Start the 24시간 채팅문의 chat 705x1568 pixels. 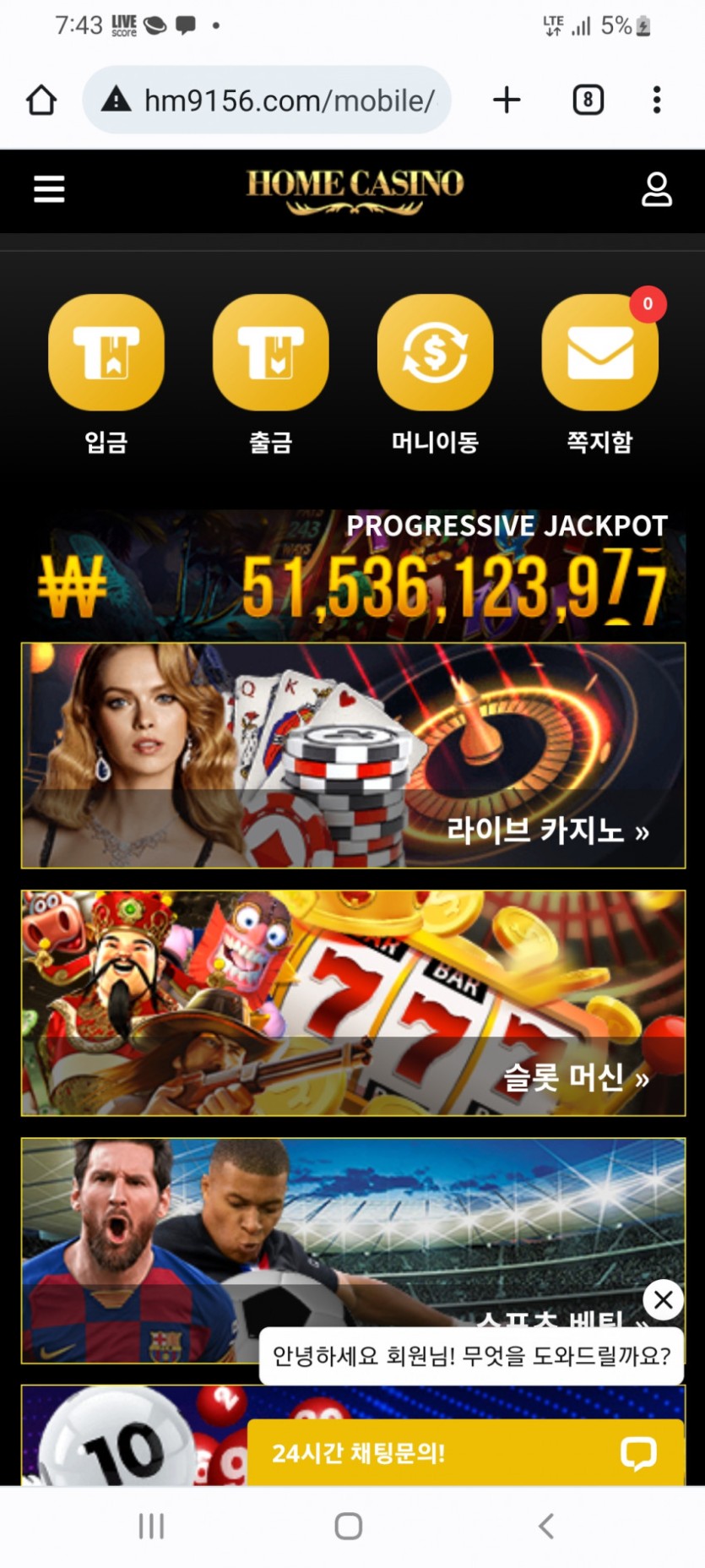[x=464, y=1453]
